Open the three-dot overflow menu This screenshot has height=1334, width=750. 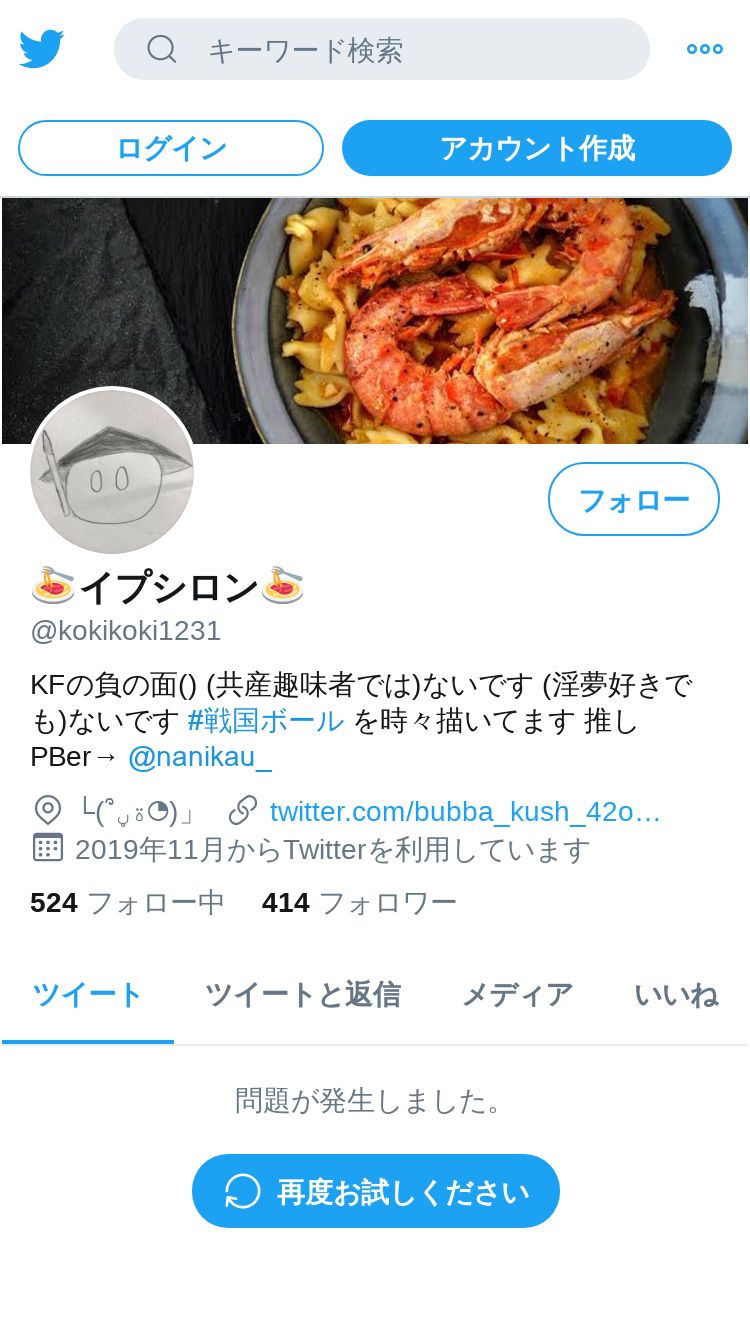[704, 49]
